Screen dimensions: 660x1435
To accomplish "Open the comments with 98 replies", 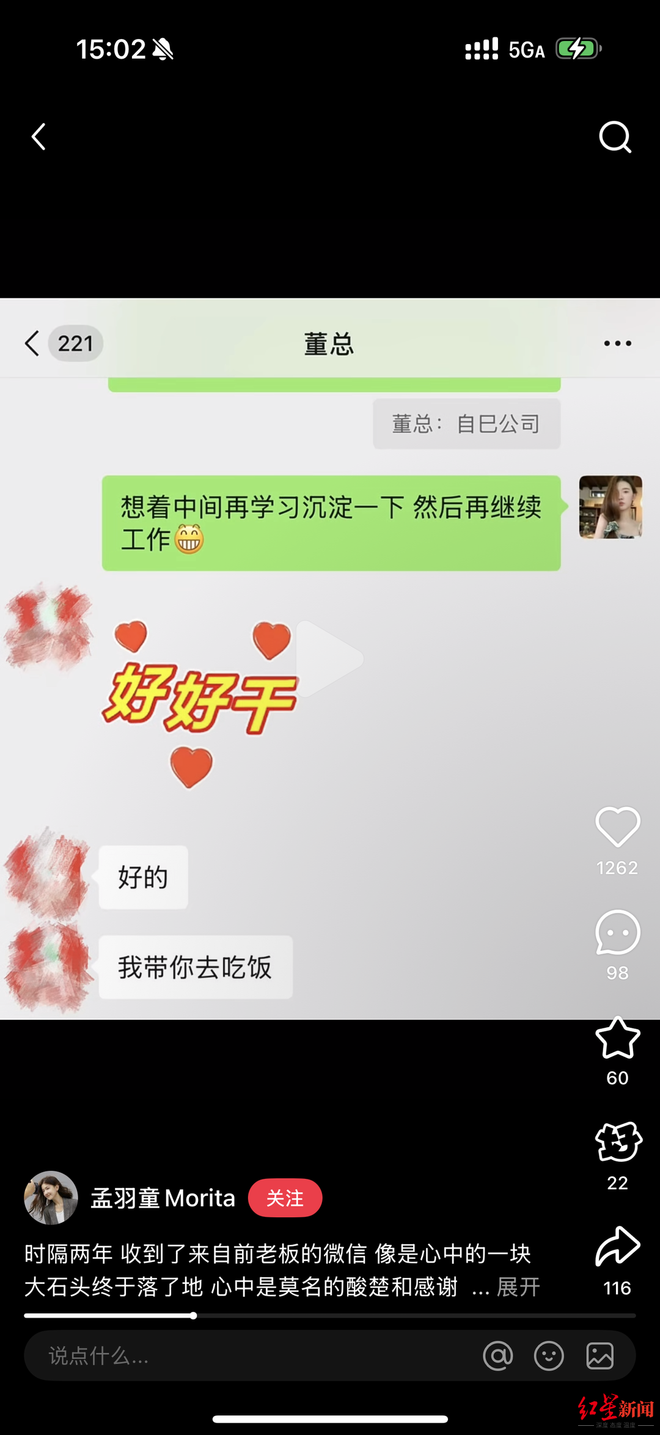I will (x=617, y=933).
